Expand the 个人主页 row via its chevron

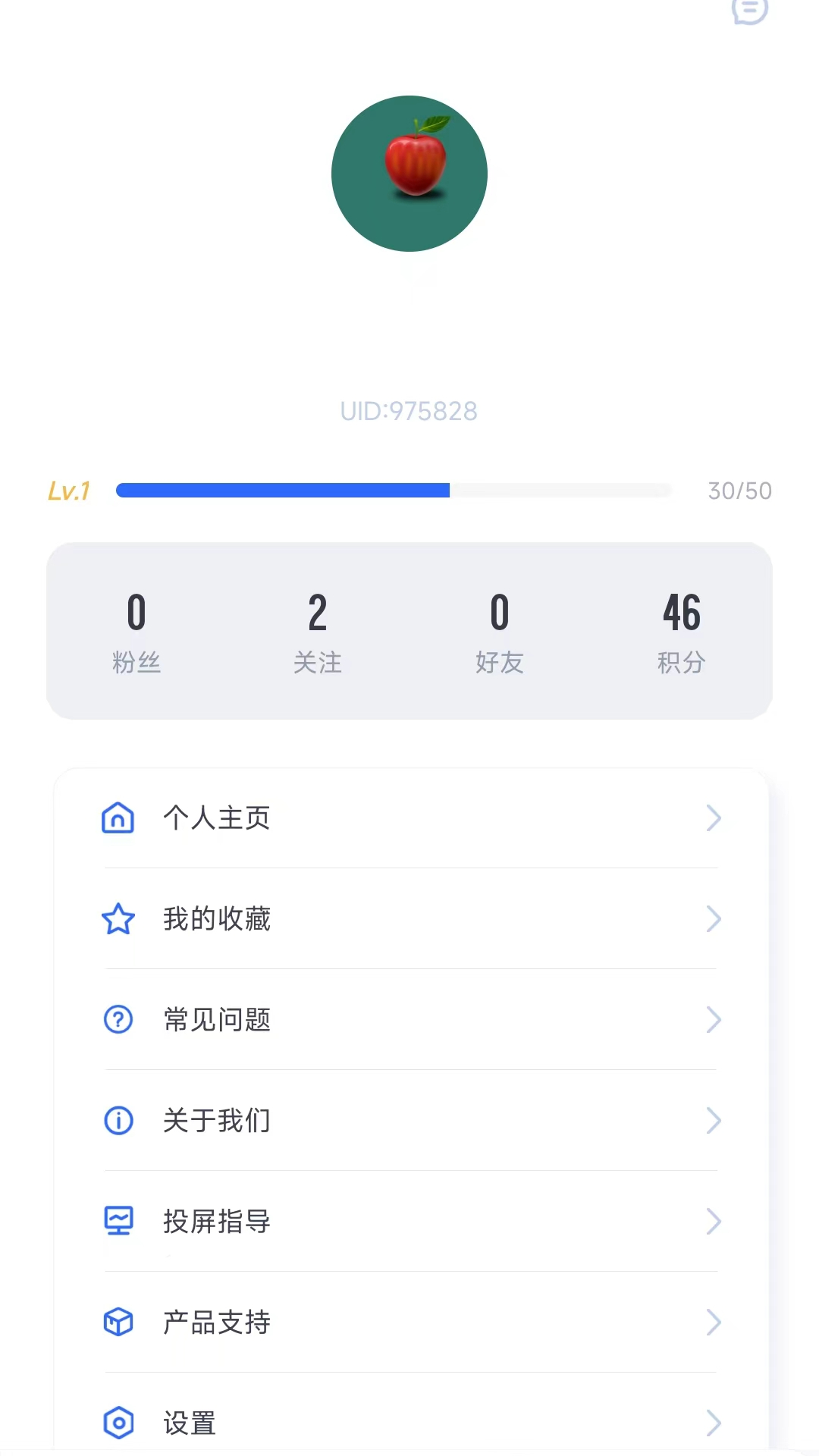pos(714,817)
